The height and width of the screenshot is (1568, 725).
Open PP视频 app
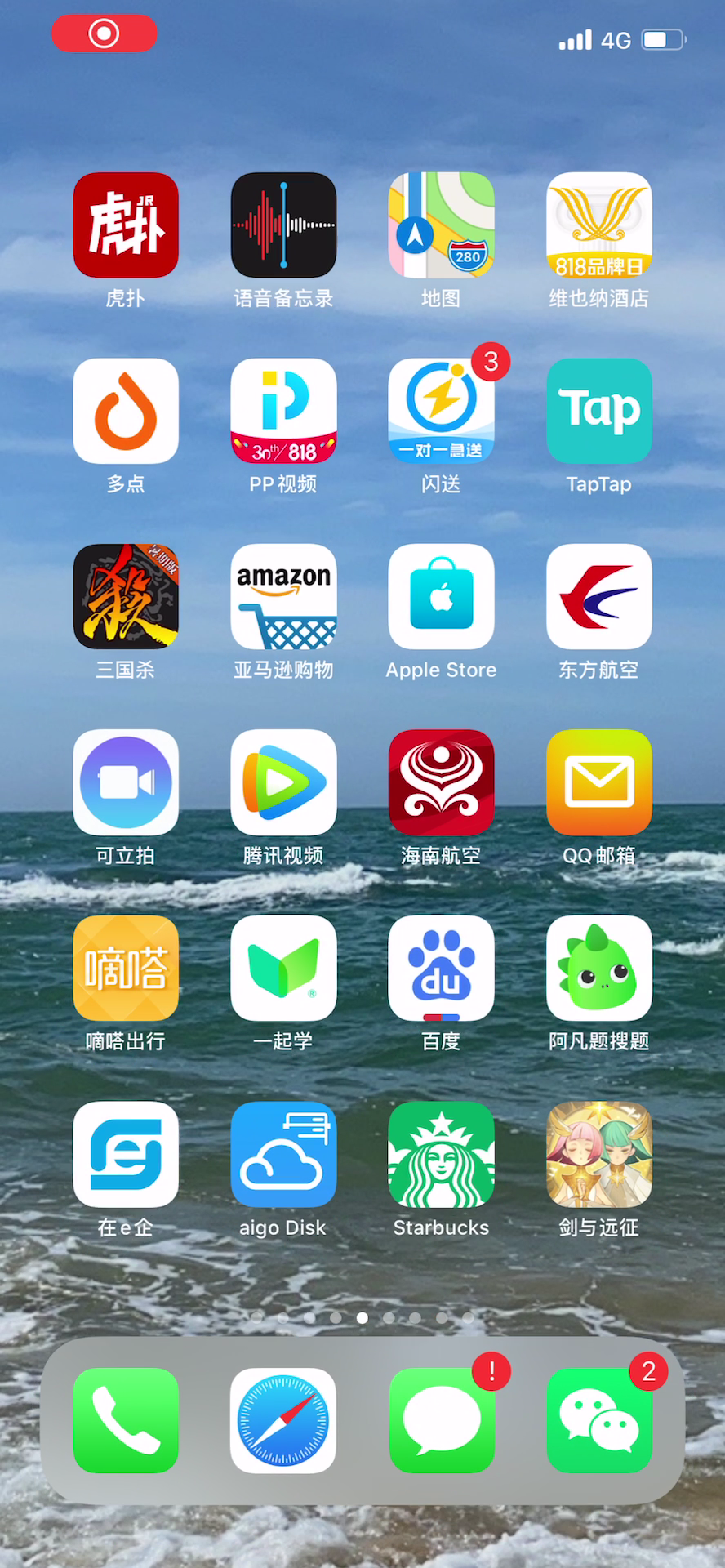(x=283, y=411)
